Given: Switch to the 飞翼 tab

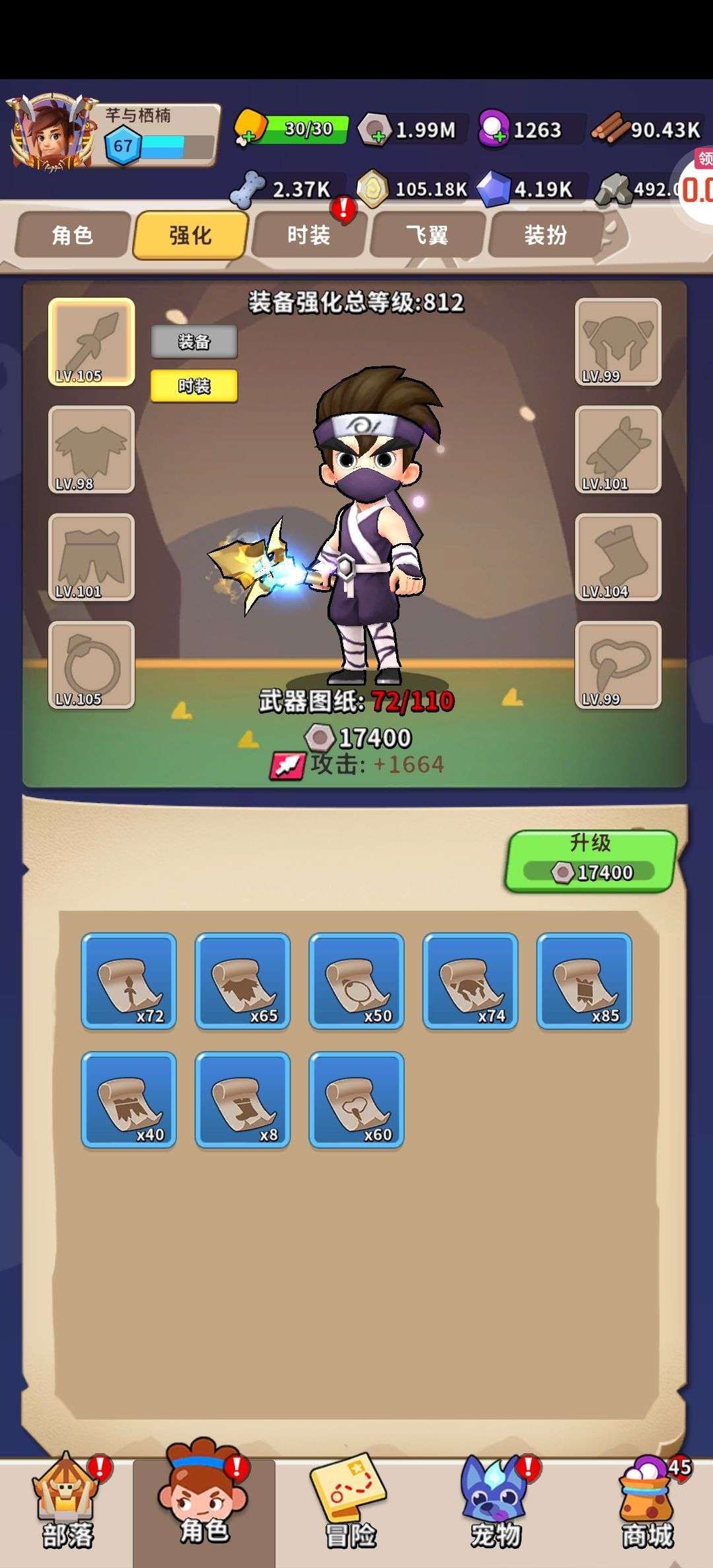Looking at the screenshot, I should pos(427,235).
